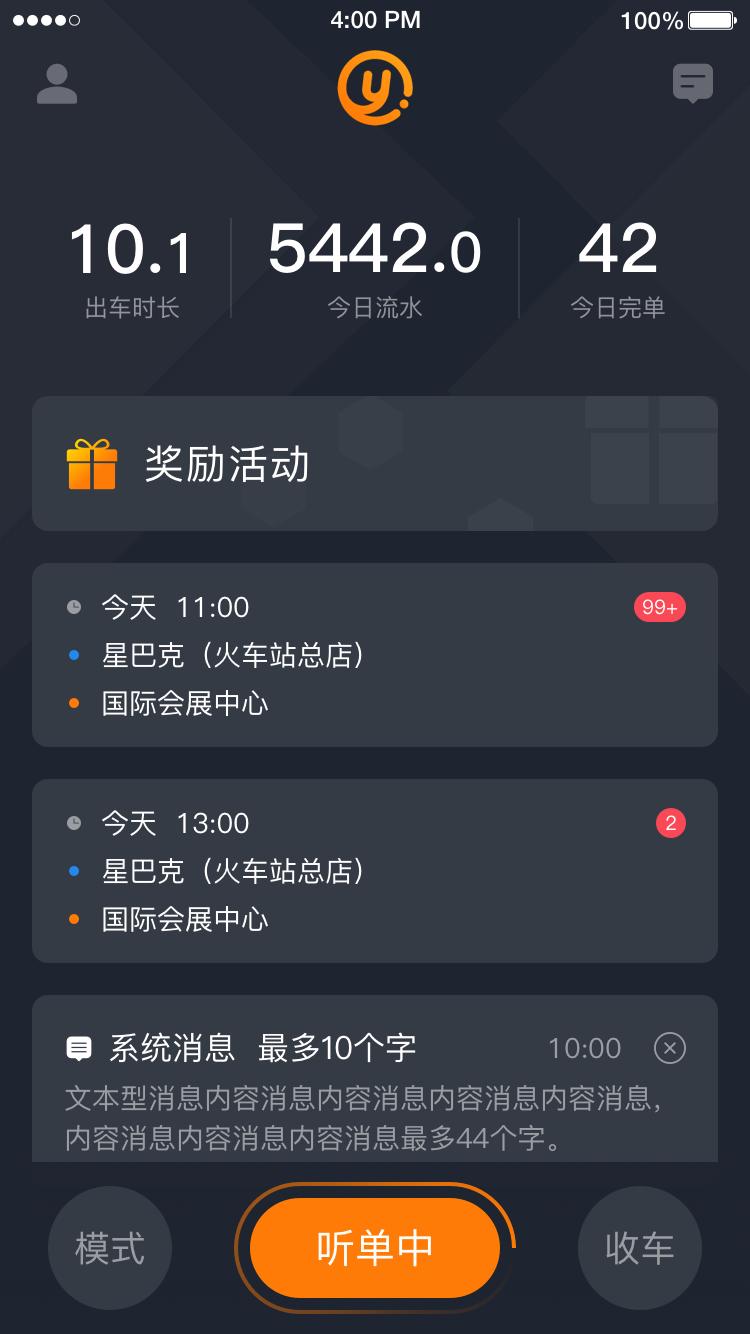Open the 今日流水 revenue summary
This screenshot has width=750, height=1334.
click(375, 265)
